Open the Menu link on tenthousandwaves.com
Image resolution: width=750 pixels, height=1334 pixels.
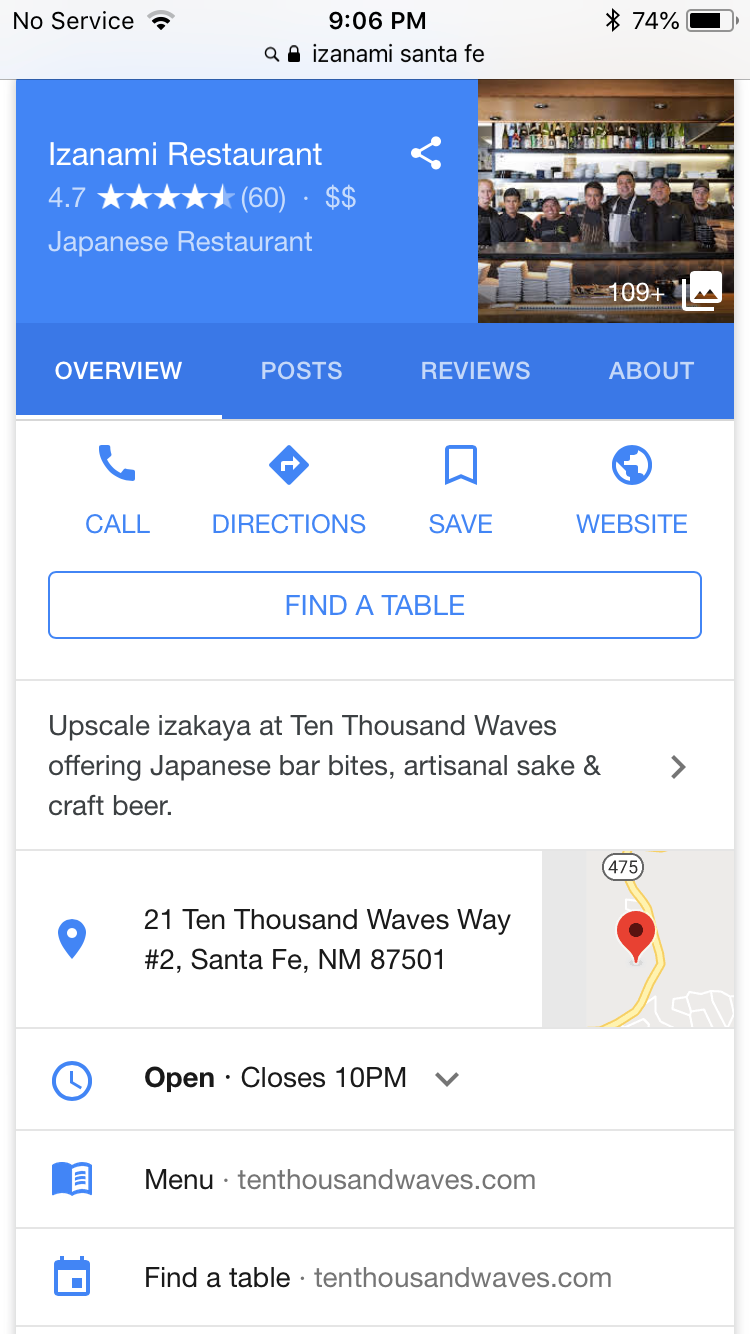tap(375, 1179)
